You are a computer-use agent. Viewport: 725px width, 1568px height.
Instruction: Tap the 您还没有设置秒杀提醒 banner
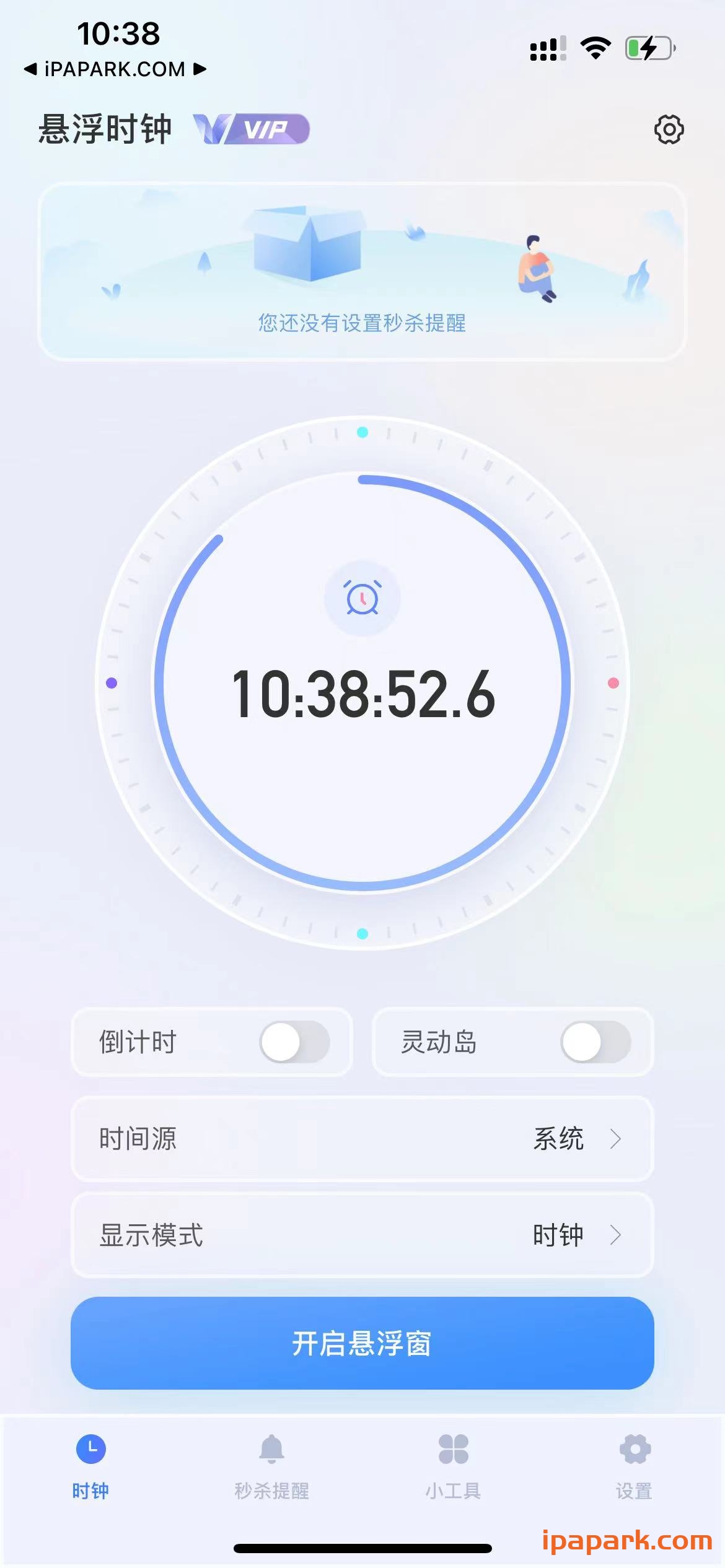tap(362, 323)
